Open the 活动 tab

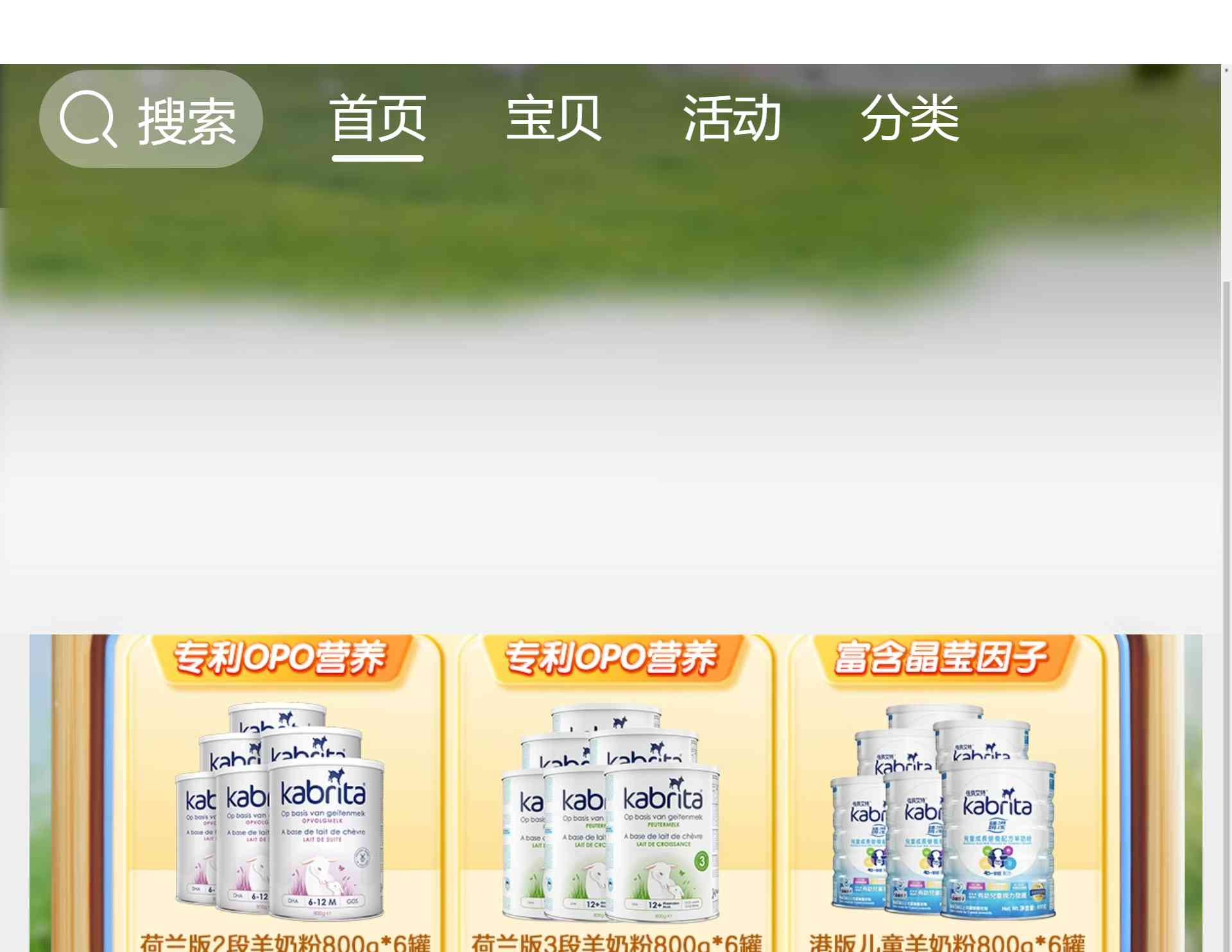[x=732, y=119]
